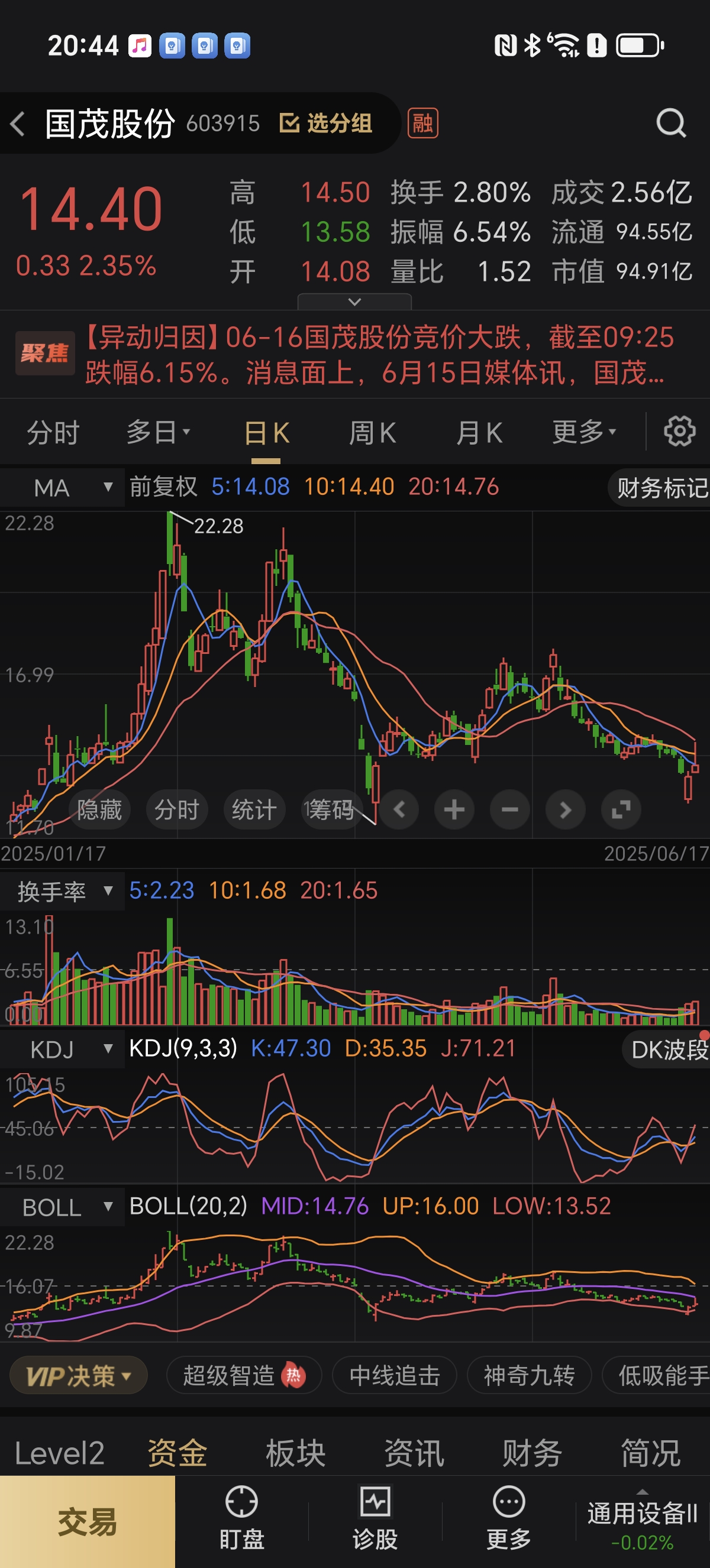
Task: Switch to the 板块 tab
Action: tap(295, 1453)
